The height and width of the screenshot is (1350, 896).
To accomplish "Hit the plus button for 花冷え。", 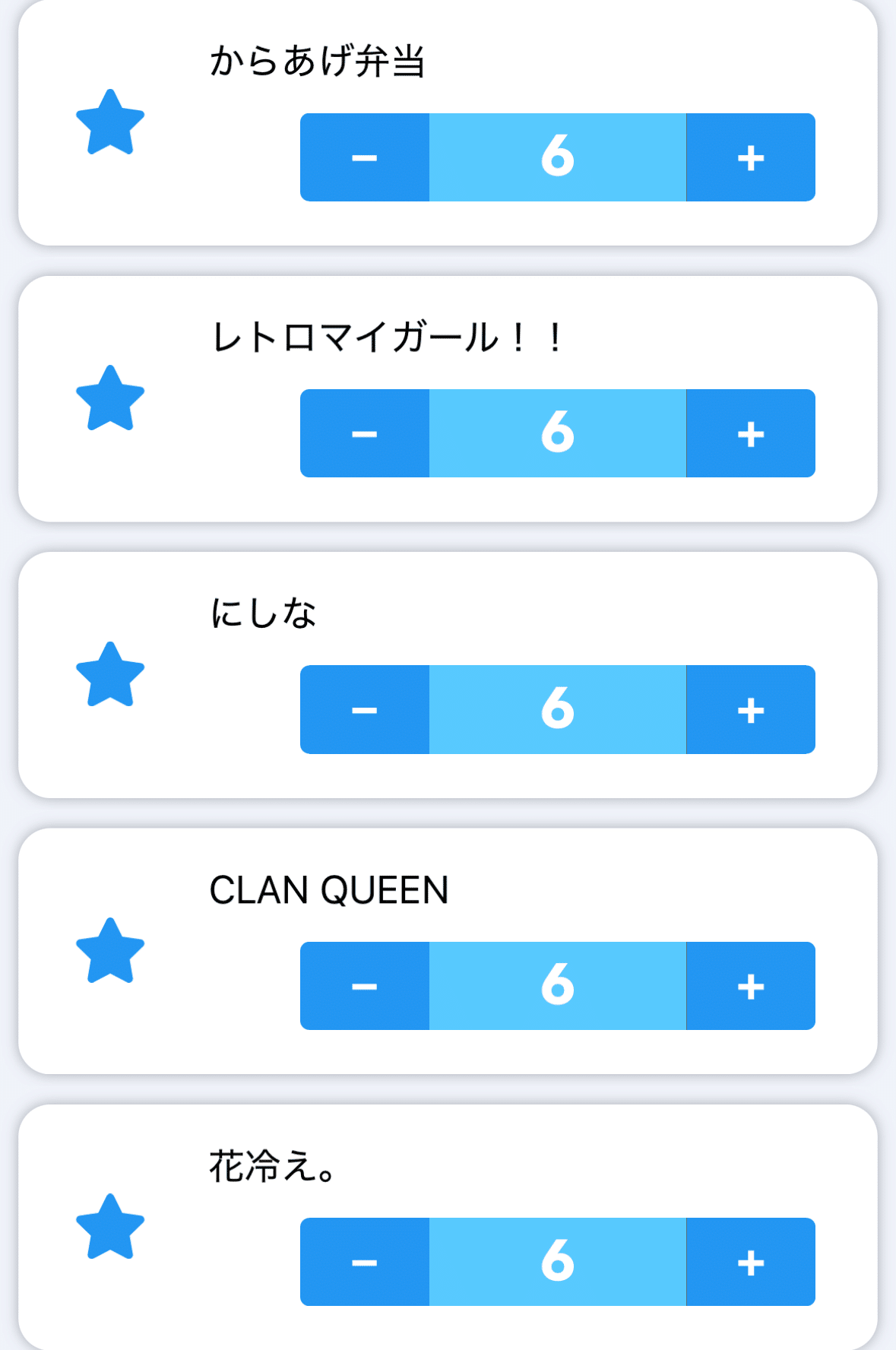I will coord(750,1262).
